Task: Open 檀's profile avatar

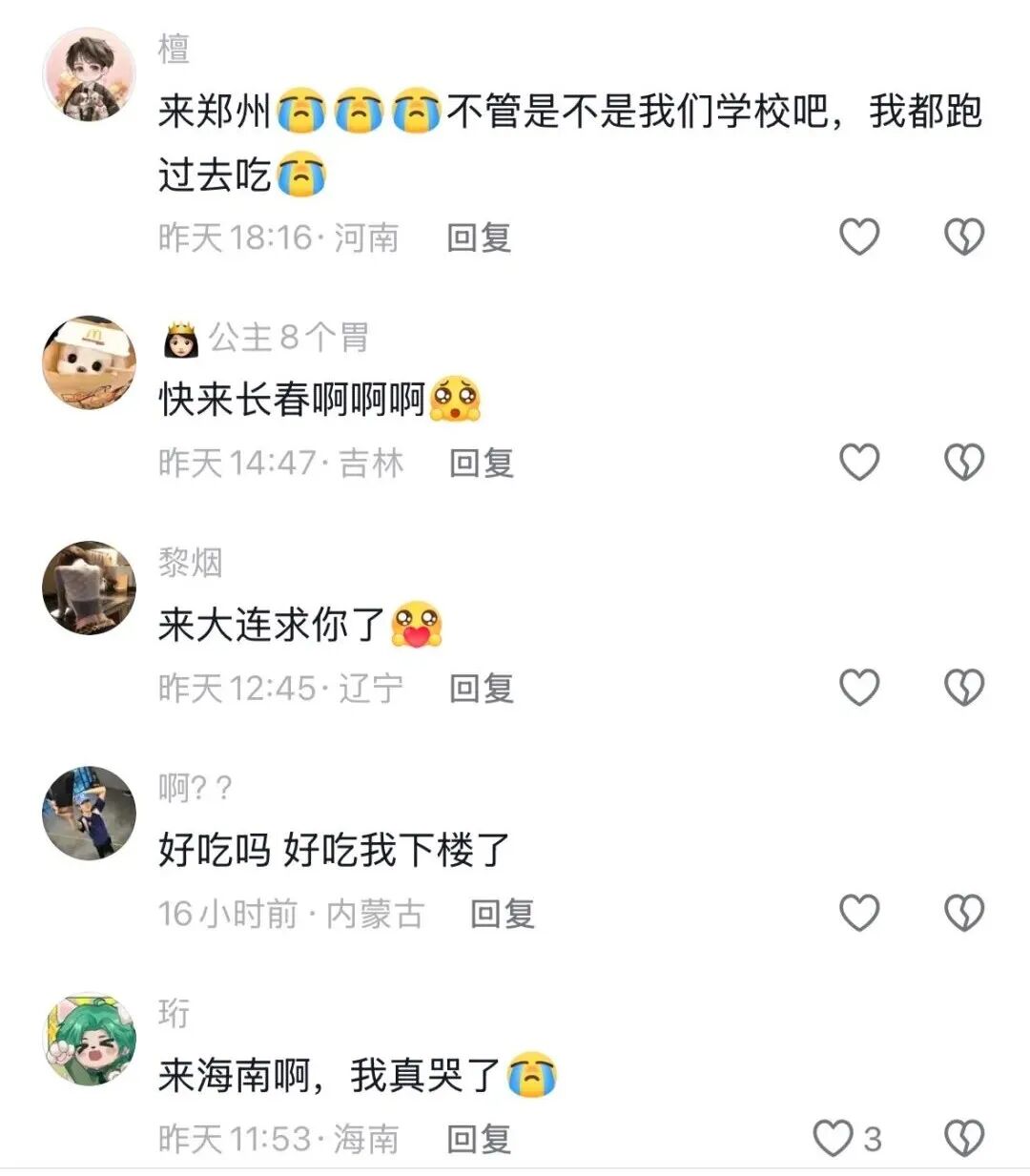Action: tap(90, 75)
